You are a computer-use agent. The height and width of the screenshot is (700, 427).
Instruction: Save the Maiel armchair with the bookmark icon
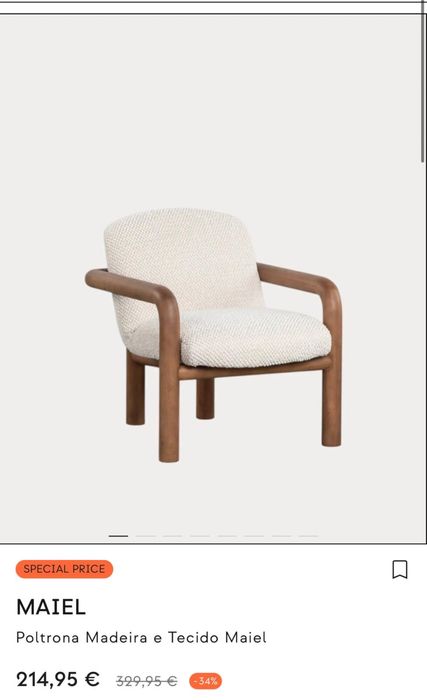[x=400, y=570]
